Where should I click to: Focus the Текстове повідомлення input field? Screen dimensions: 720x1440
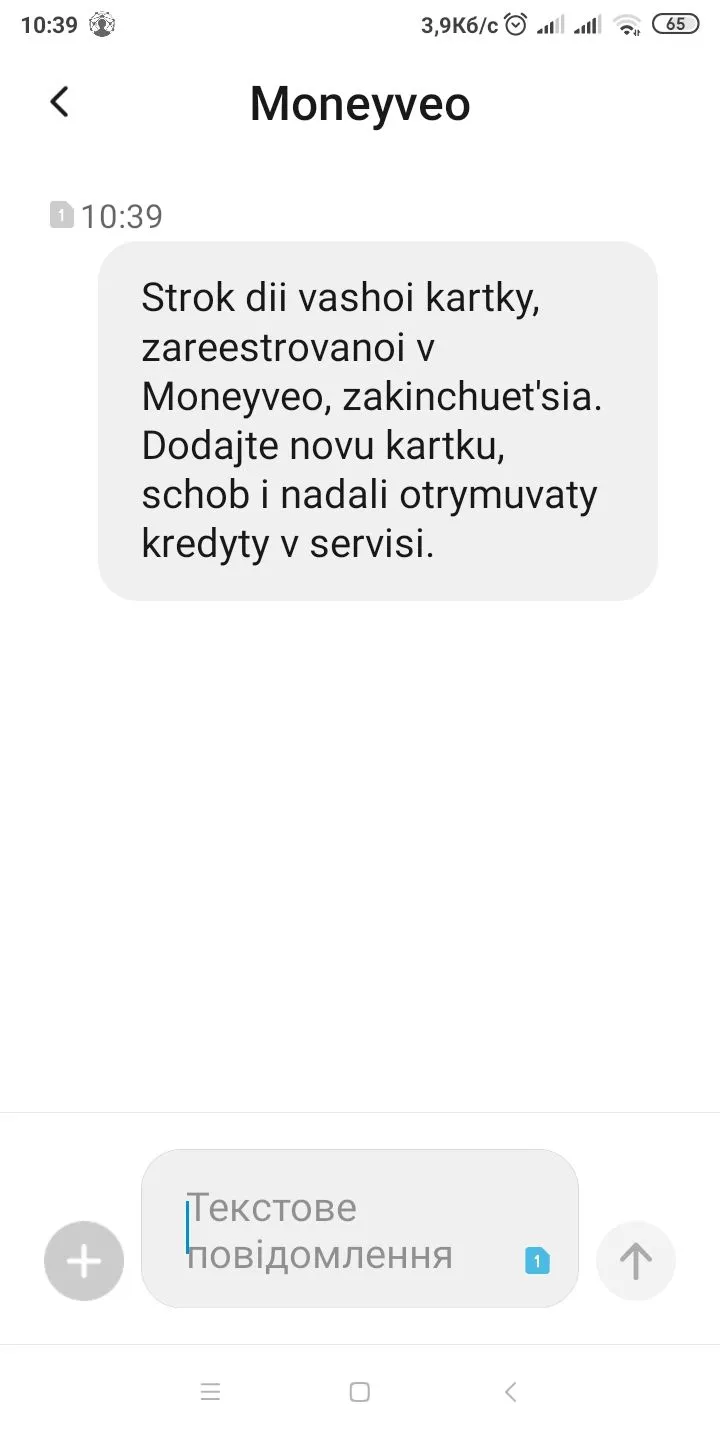(x=340, y=1230)
